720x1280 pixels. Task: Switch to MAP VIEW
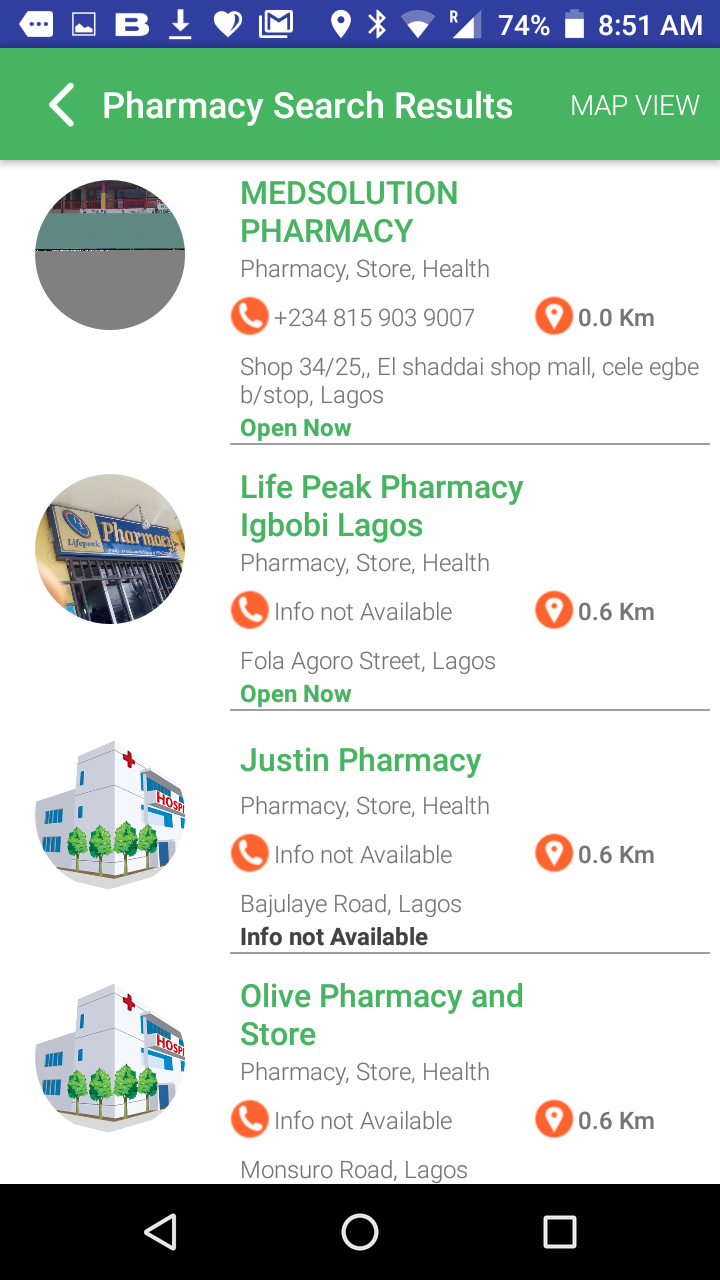[x=634, y=105]
